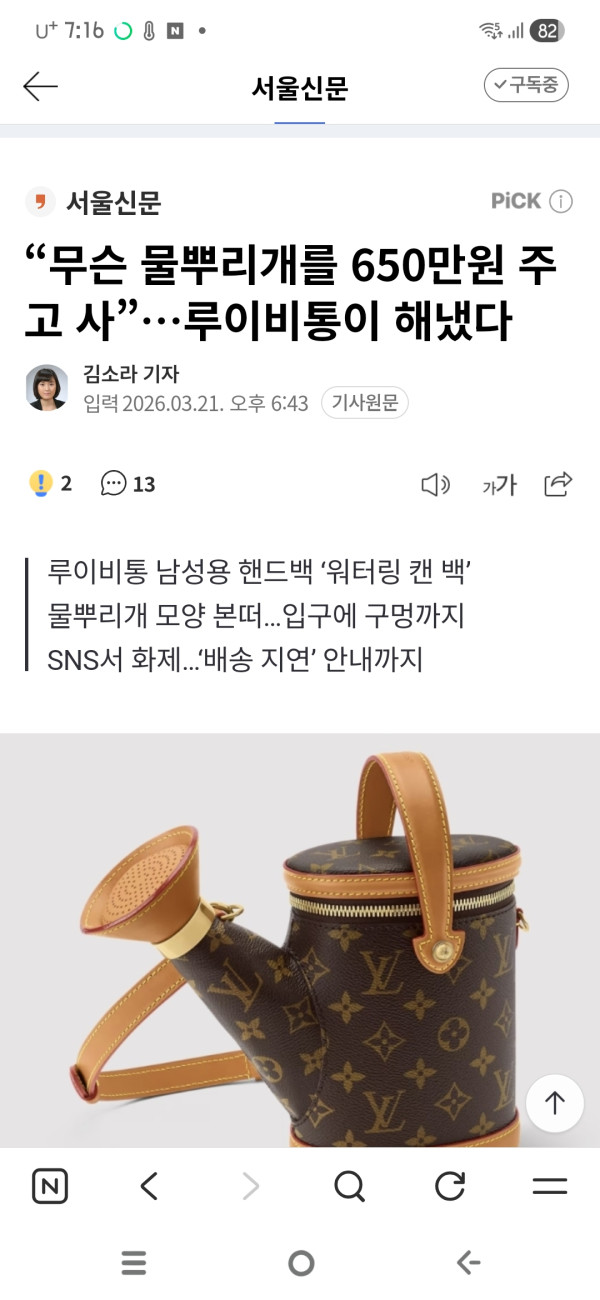Jump to top with arrow button
This screenshot has height=1300, width=600.
(554, 1103)
